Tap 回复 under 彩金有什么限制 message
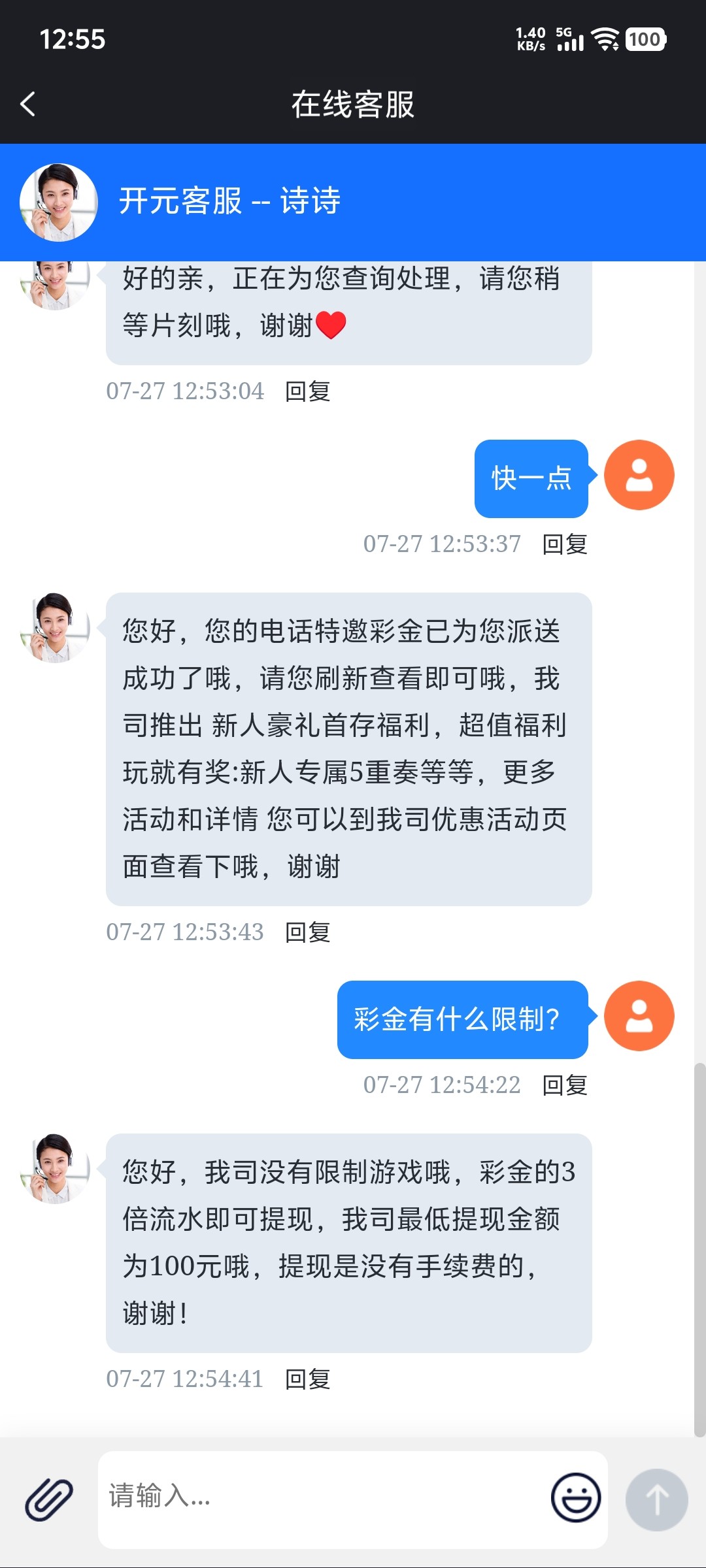 (x=565, y=1085)
